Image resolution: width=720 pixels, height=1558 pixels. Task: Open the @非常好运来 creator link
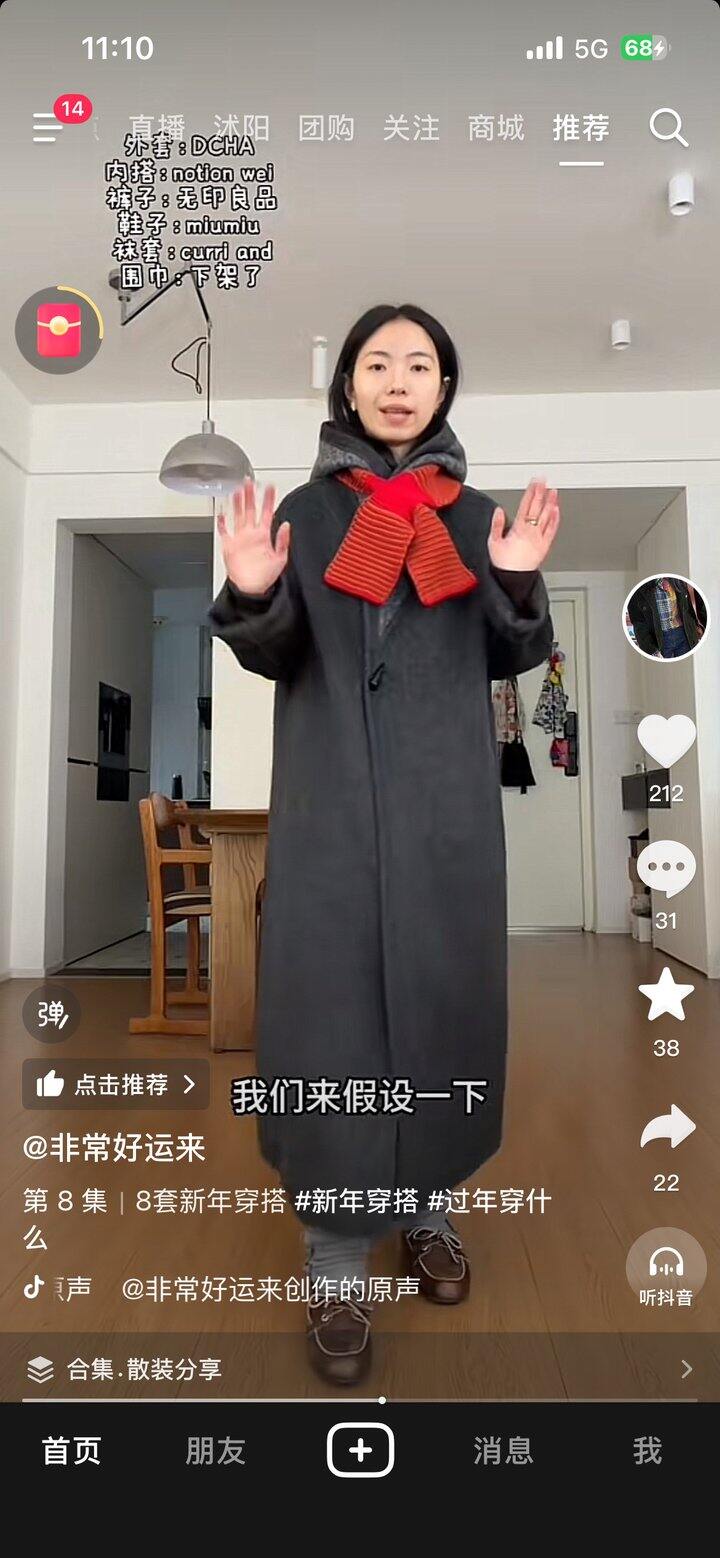[114, 1147]
